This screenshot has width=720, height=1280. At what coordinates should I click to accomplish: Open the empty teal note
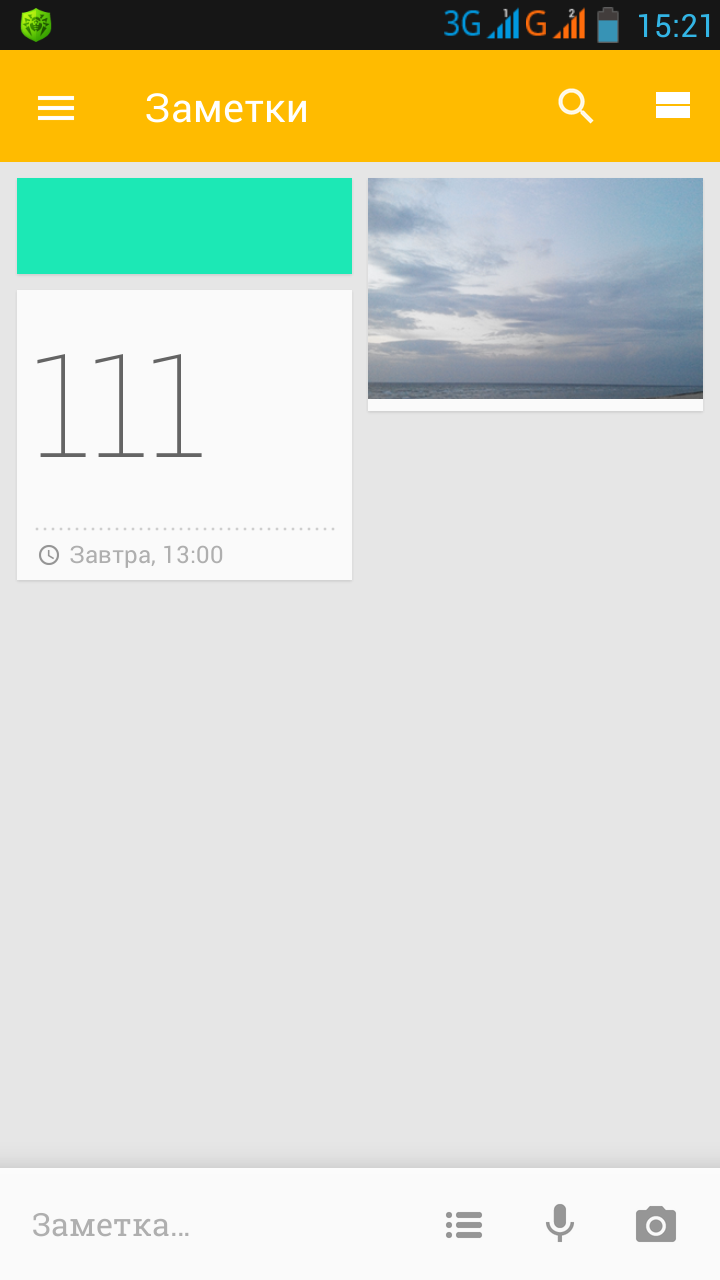184,226
